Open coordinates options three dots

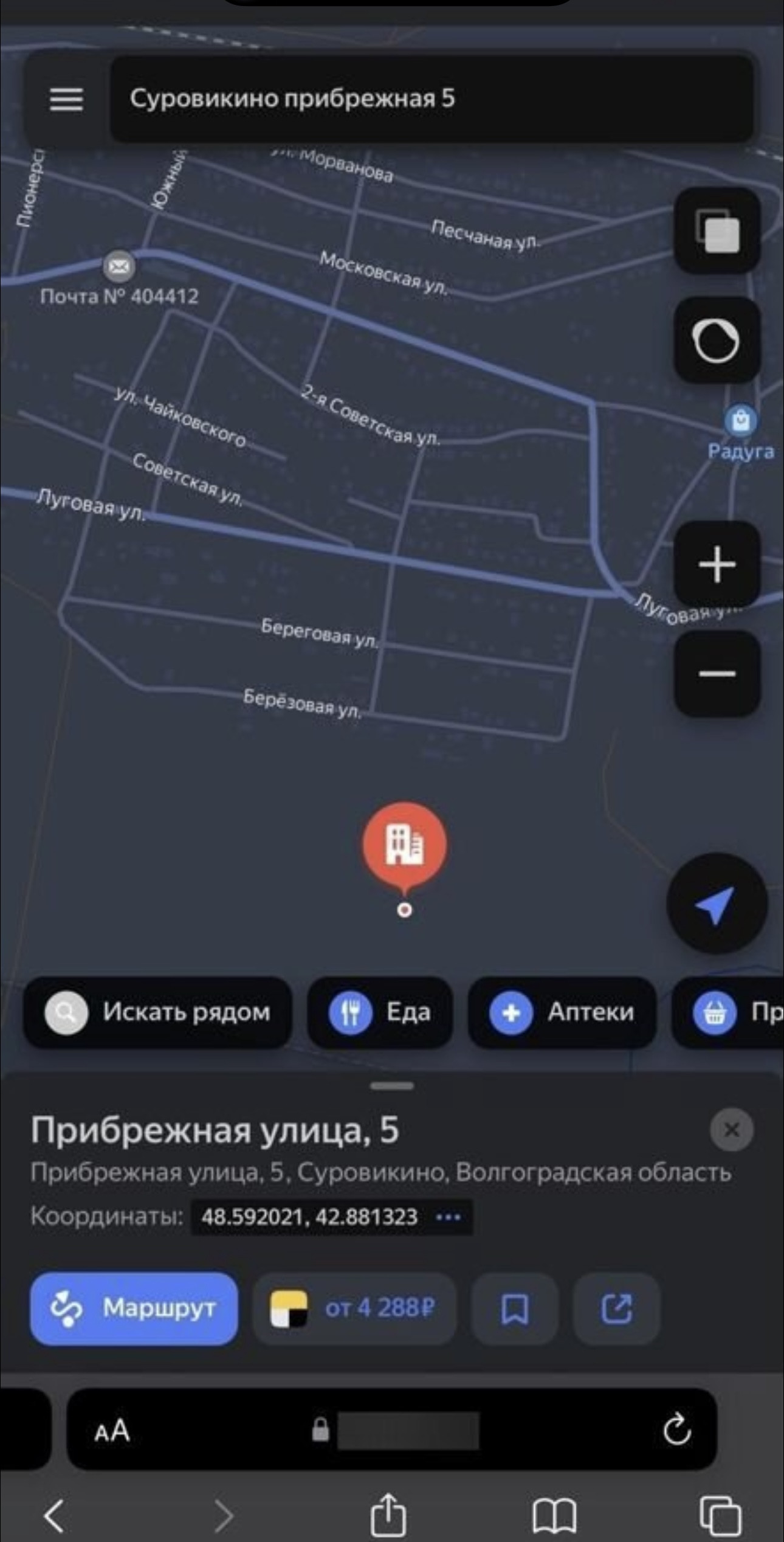pyautogui.click(x=449, y=1217)
